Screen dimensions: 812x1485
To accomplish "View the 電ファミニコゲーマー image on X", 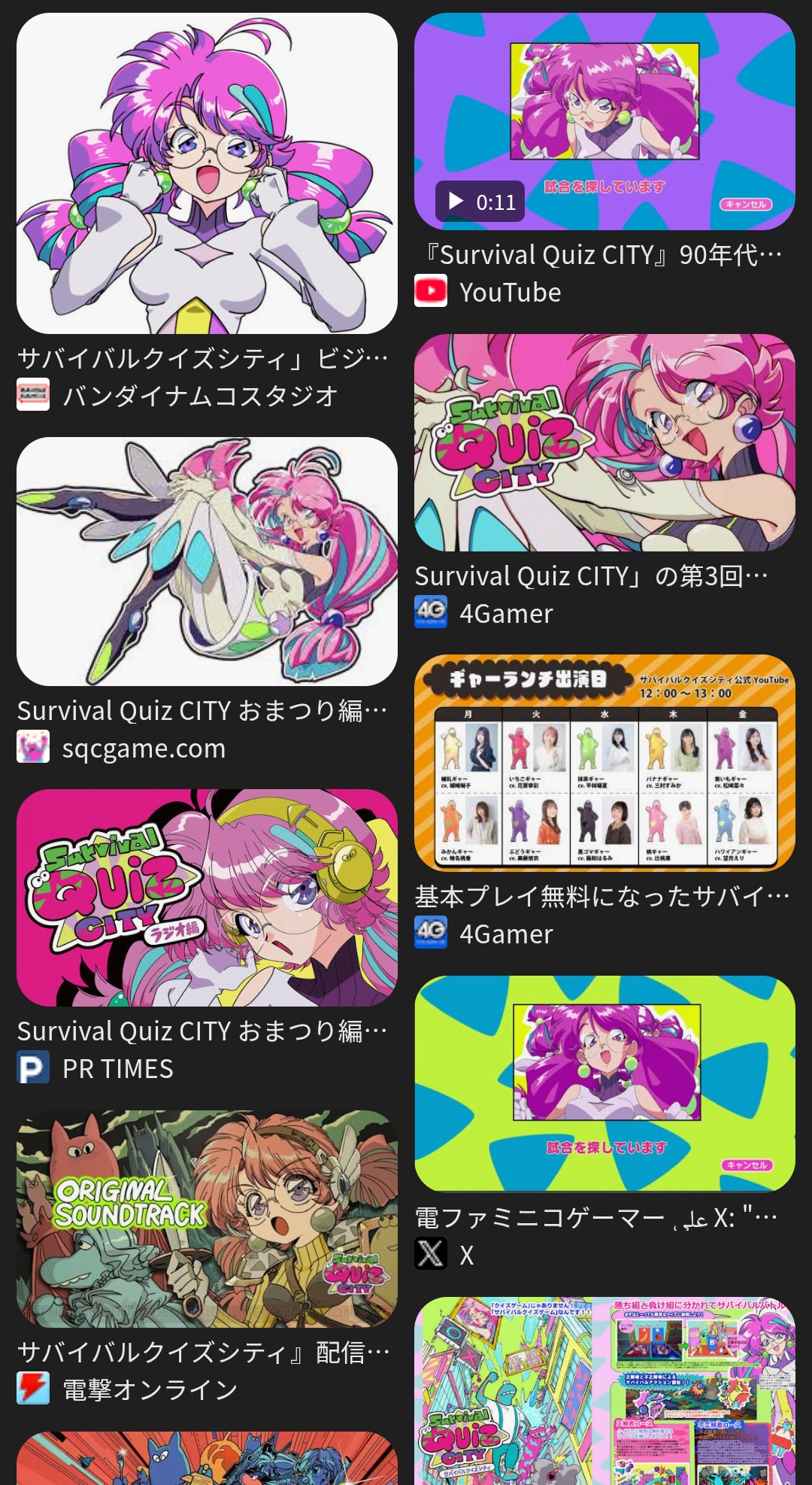I will (x=604, y=1083).
